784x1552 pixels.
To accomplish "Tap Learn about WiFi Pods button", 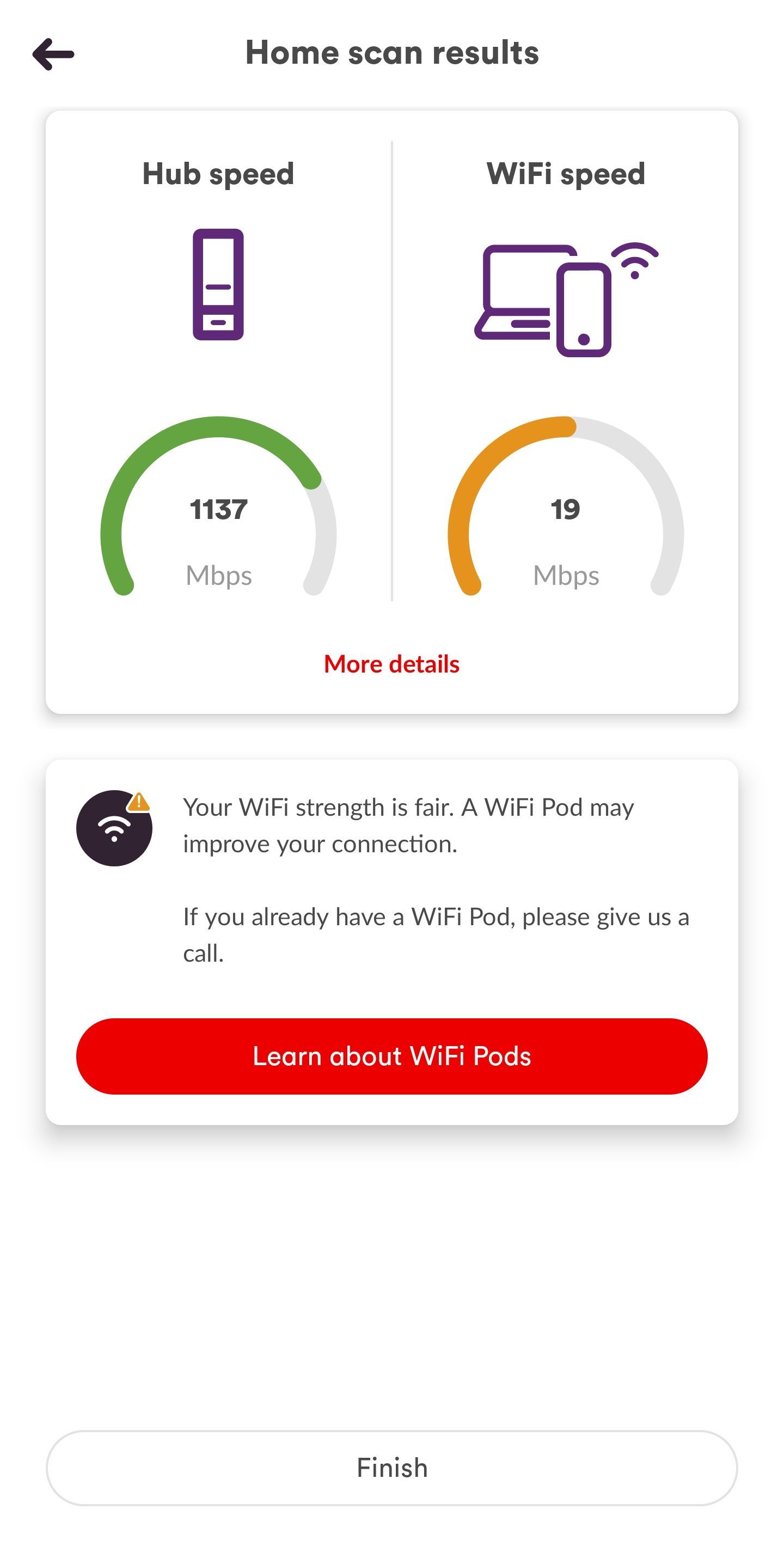I will click(391, 1056).
